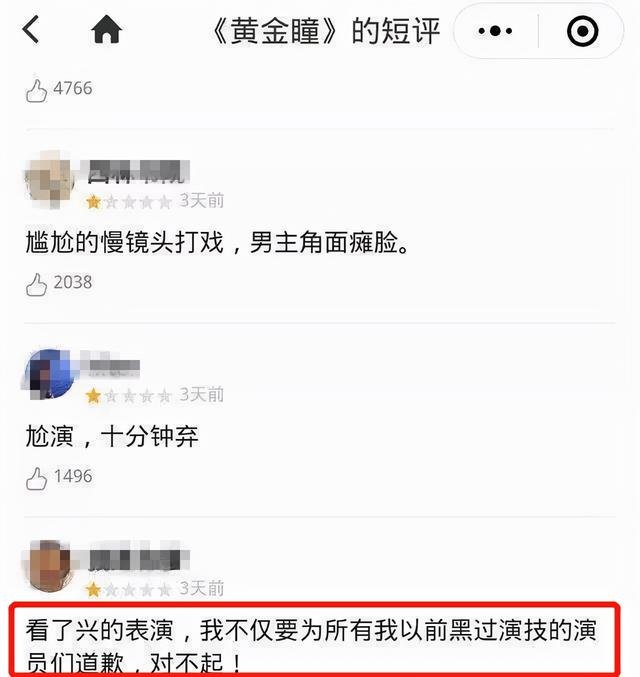Open avatar of the 看了兴的表演 reviewer
Screen dimensions: 640x677
(x=48, y=565)
